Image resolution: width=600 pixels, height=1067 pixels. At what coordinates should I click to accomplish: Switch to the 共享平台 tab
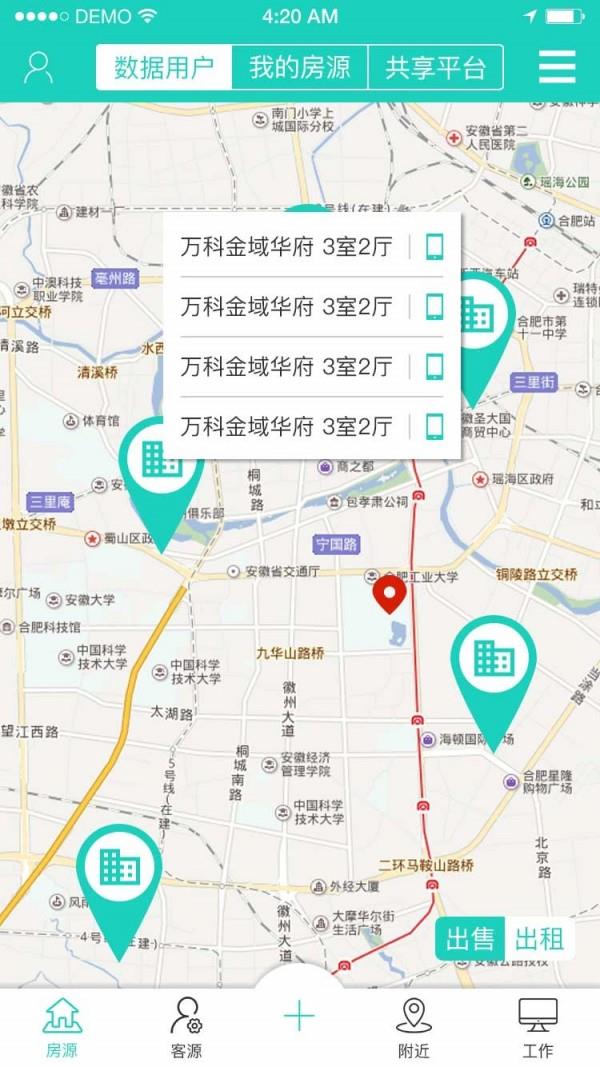click(435, 68)
